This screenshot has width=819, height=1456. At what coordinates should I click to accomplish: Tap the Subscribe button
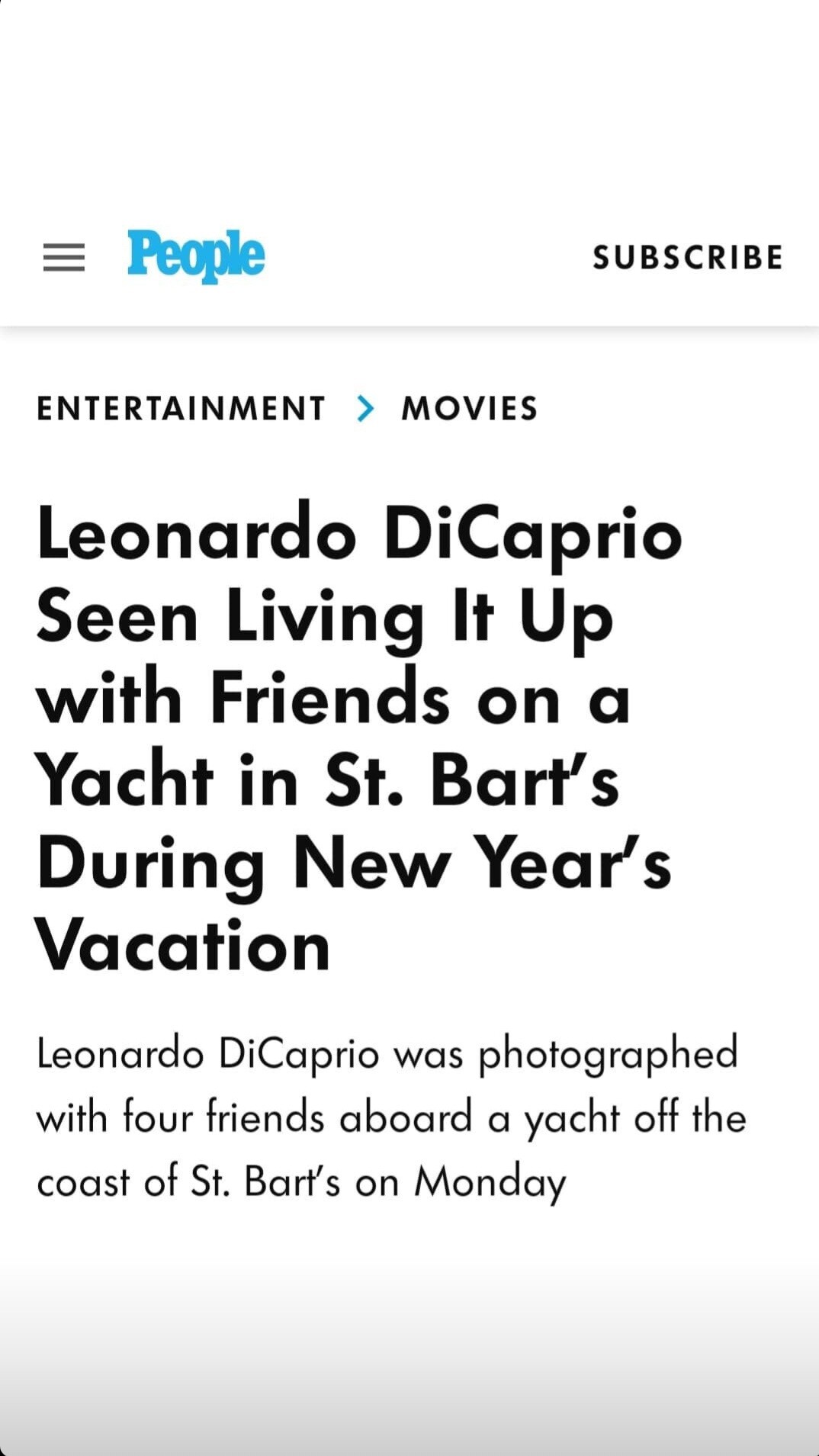688,258
